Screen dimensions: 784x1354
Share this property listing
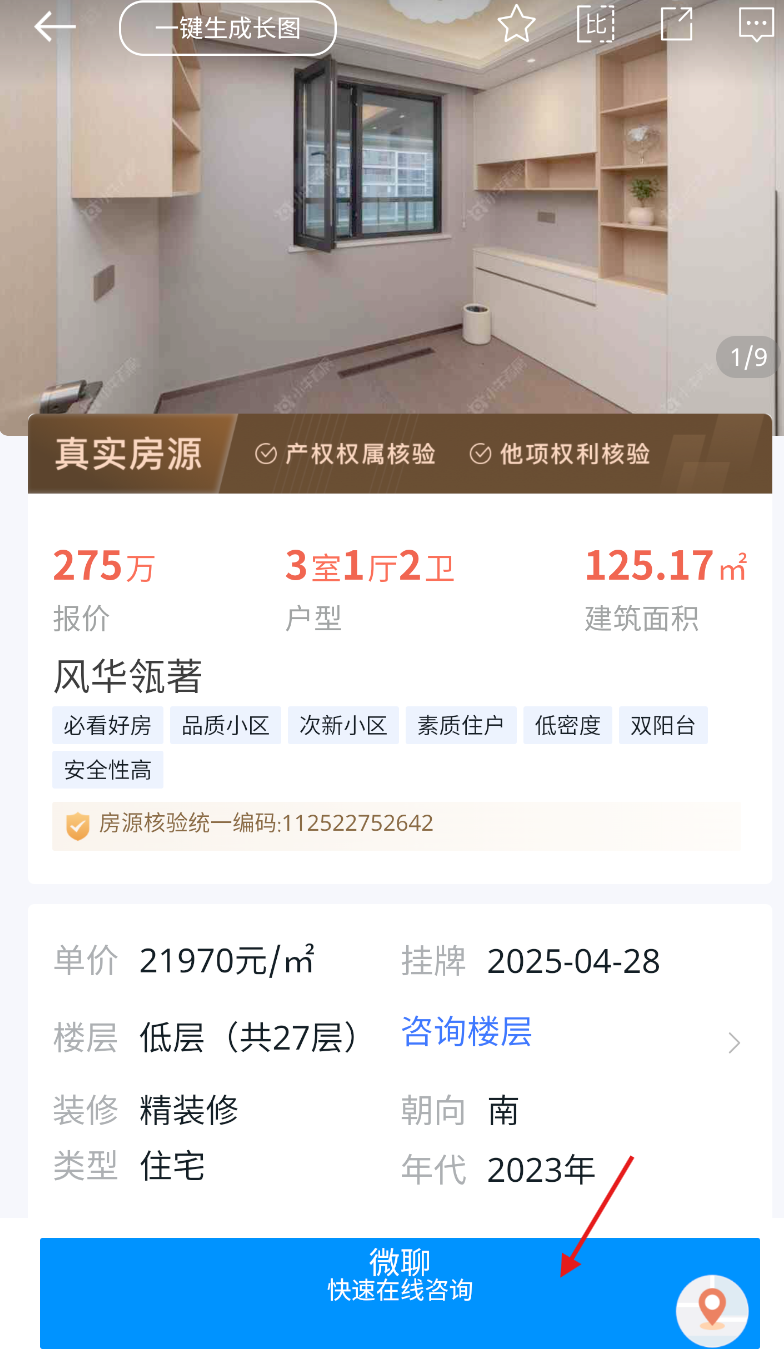tap(677, 25)
